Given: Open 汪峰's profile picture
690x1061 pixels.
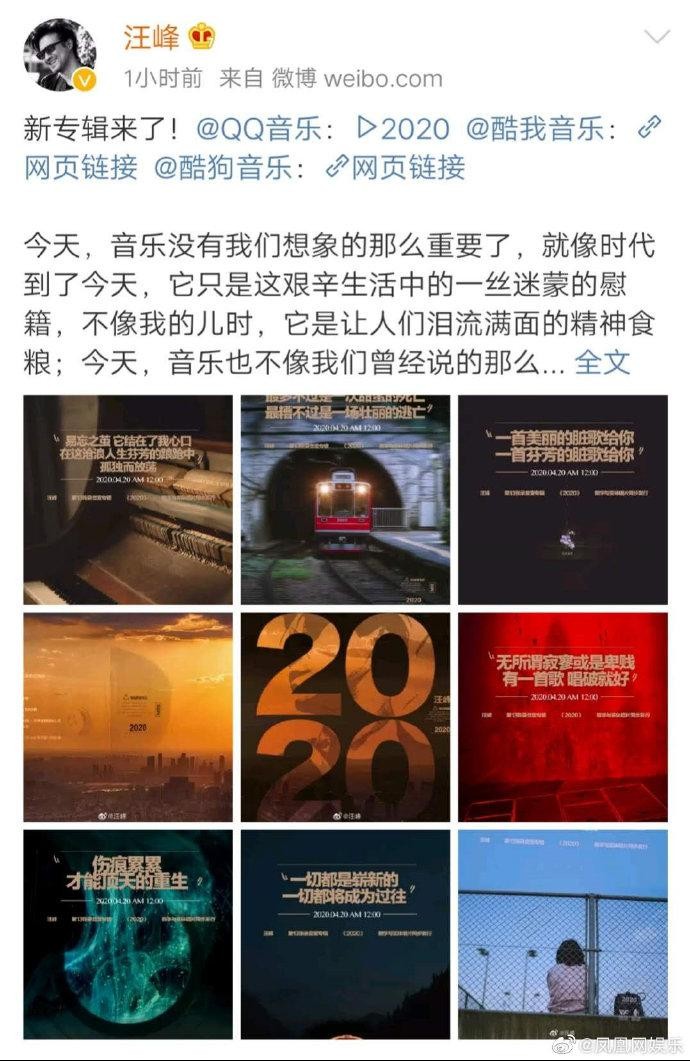Looking at the screenshot, I should [x=59, y=55].
